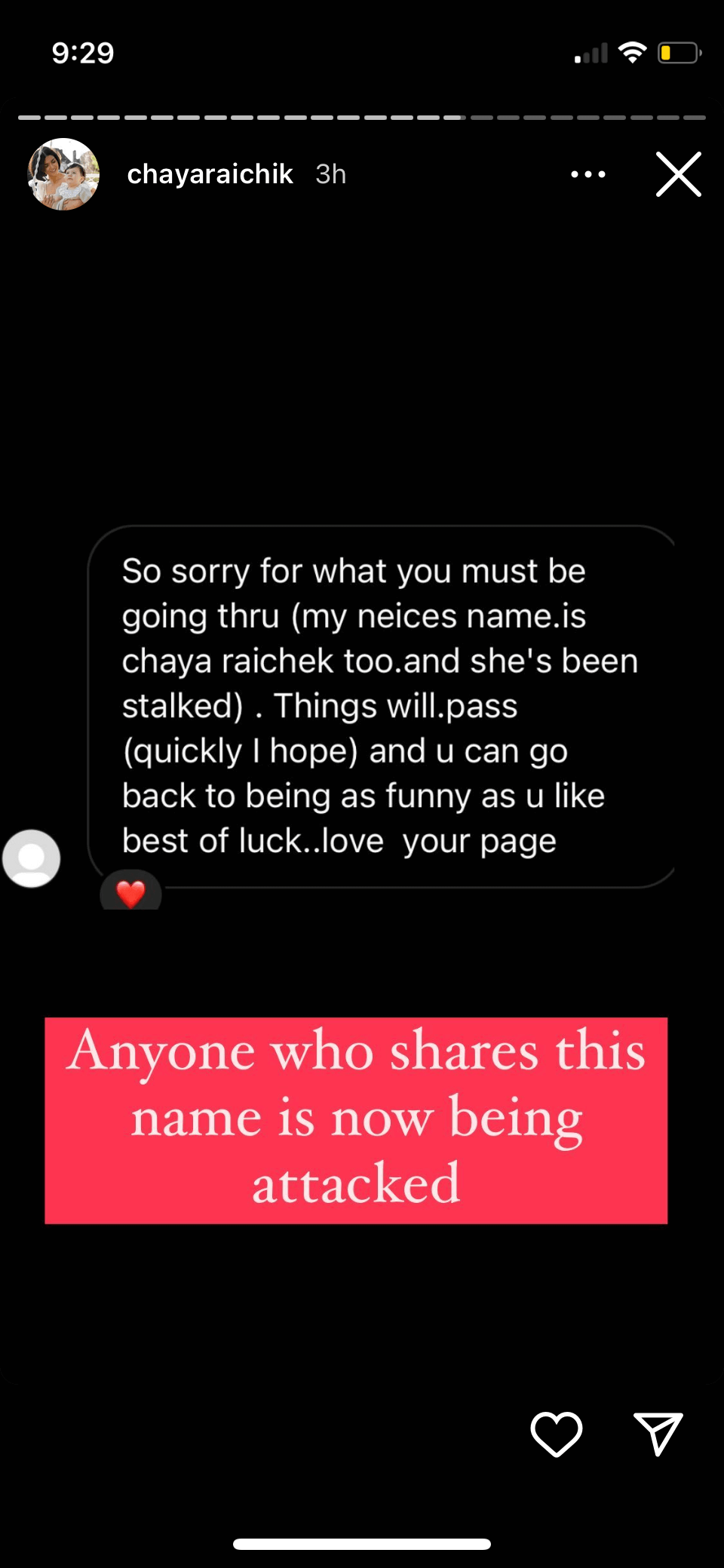Tap the chayaraichik username
This screenshot has width=724, height=1568.
(210, 174)
